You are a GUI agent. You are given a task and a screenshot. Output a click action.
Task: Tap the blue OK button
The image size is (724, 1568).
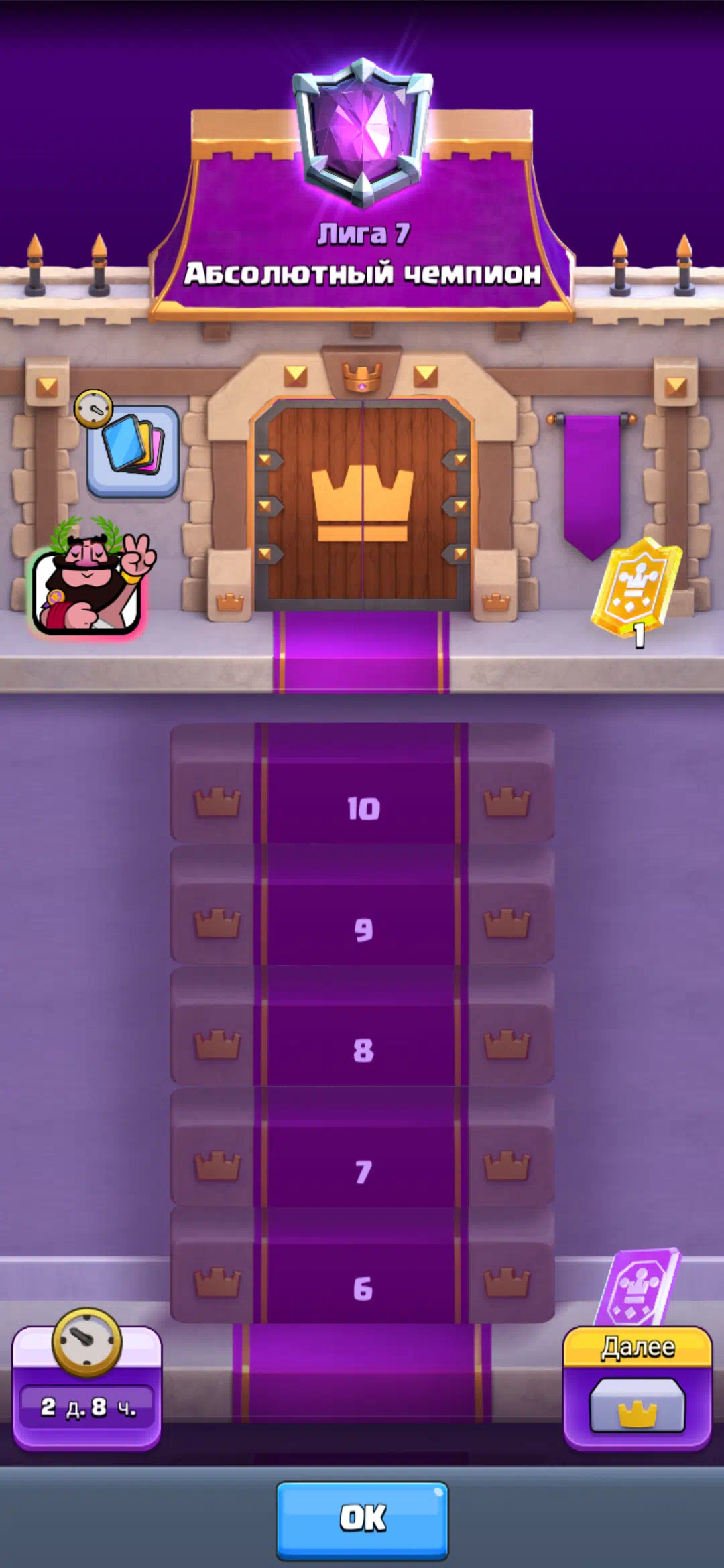(x=362, y=1518)
